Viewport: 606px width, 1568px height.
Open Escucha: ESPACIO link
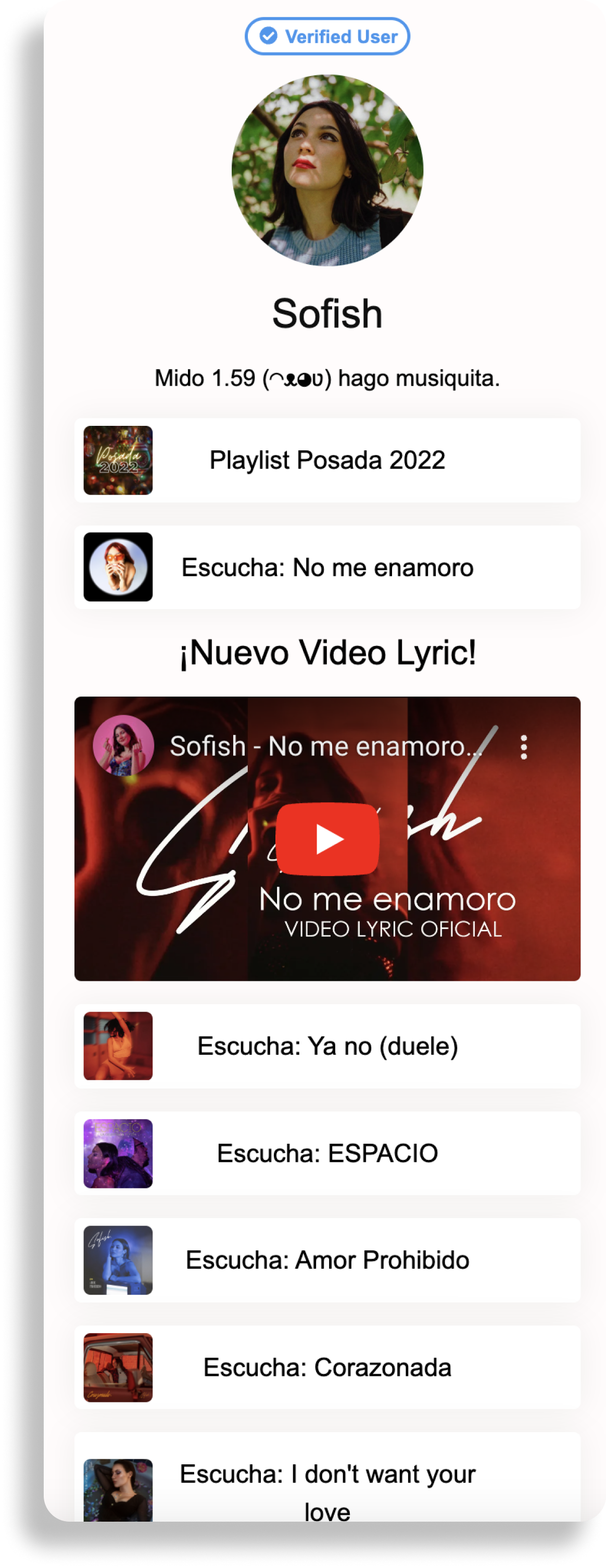click(327, 1154)
